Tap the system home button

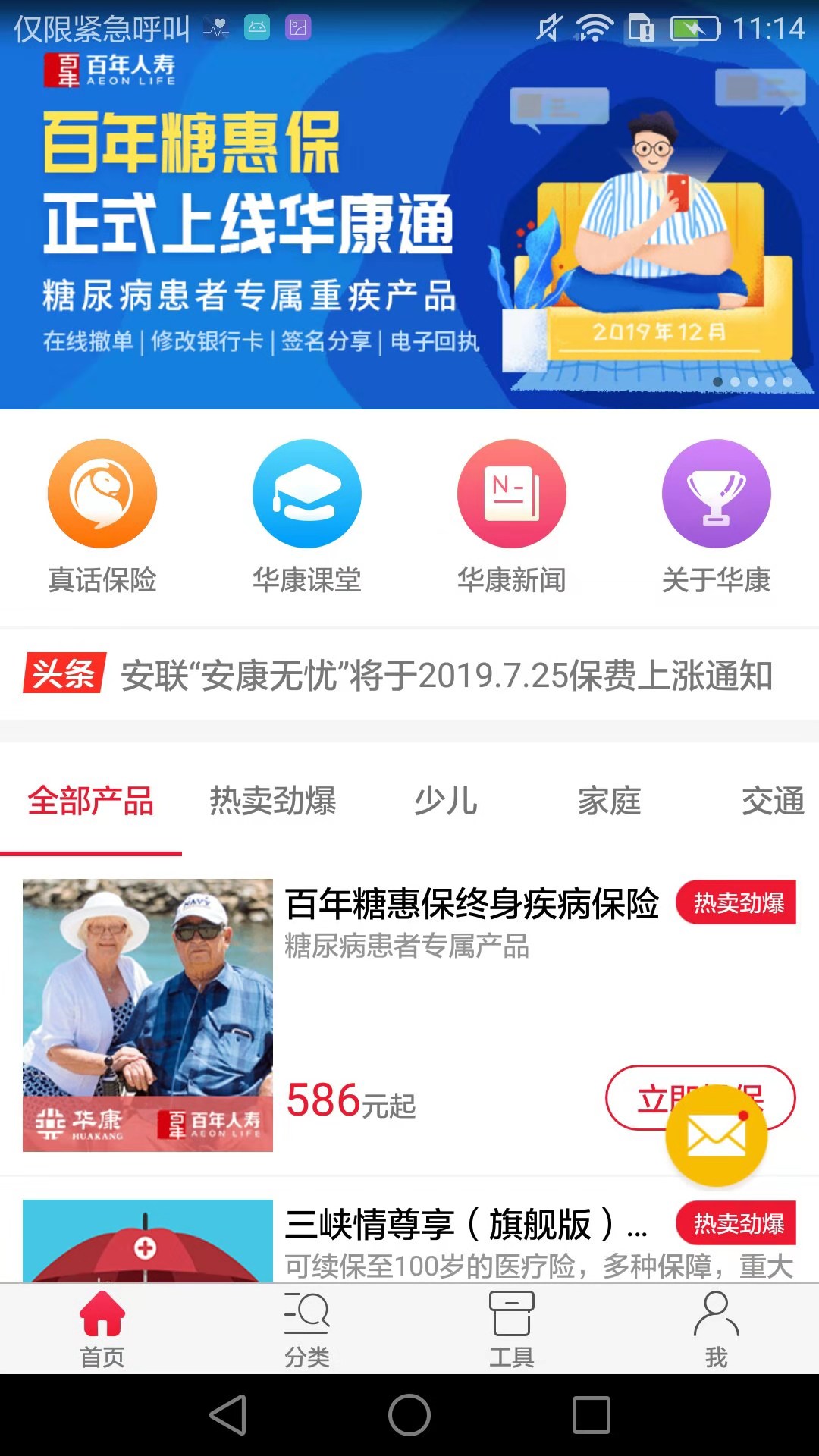(x=409, y=1415)
